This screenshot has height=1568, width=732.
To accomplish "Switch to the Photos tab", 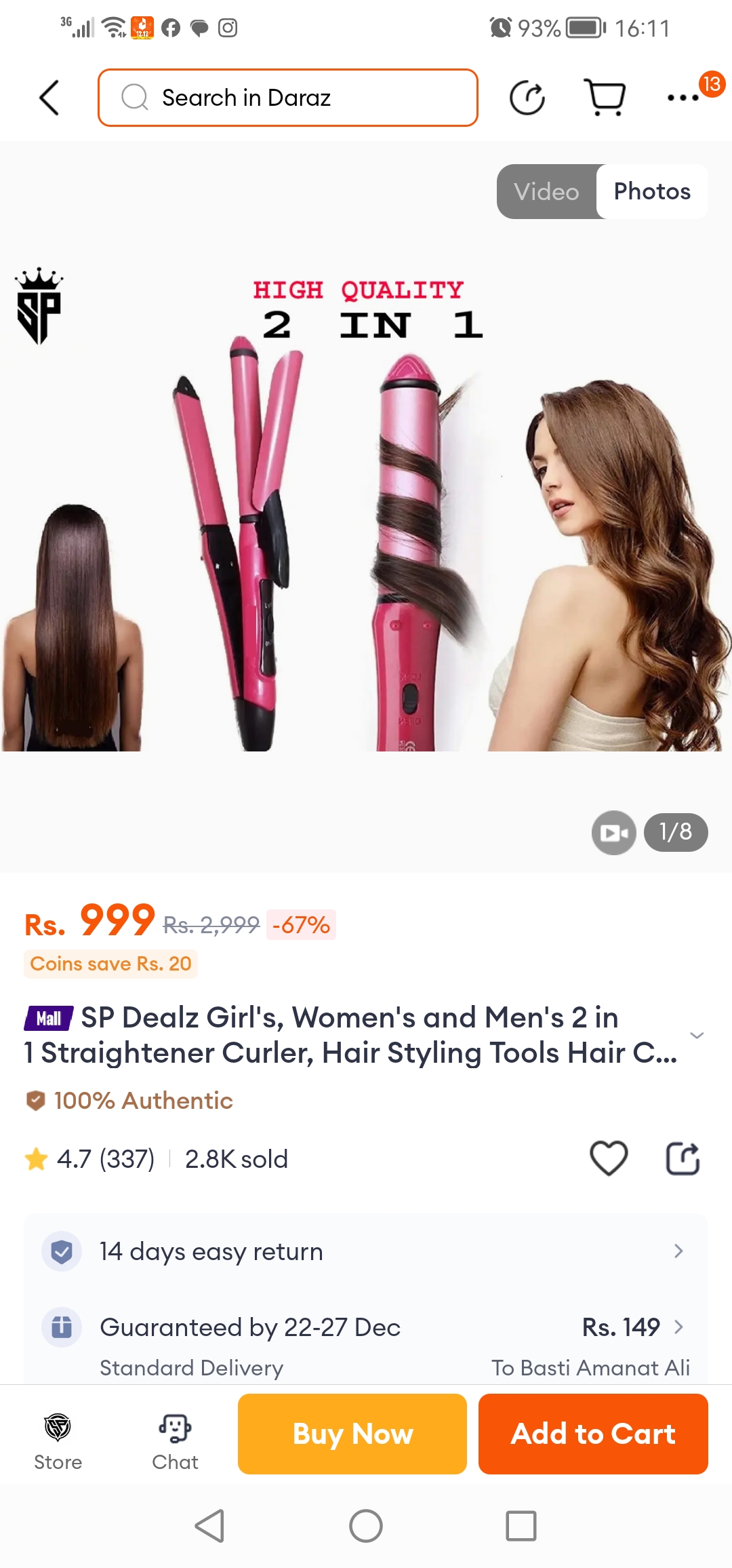I will [652, 191].
